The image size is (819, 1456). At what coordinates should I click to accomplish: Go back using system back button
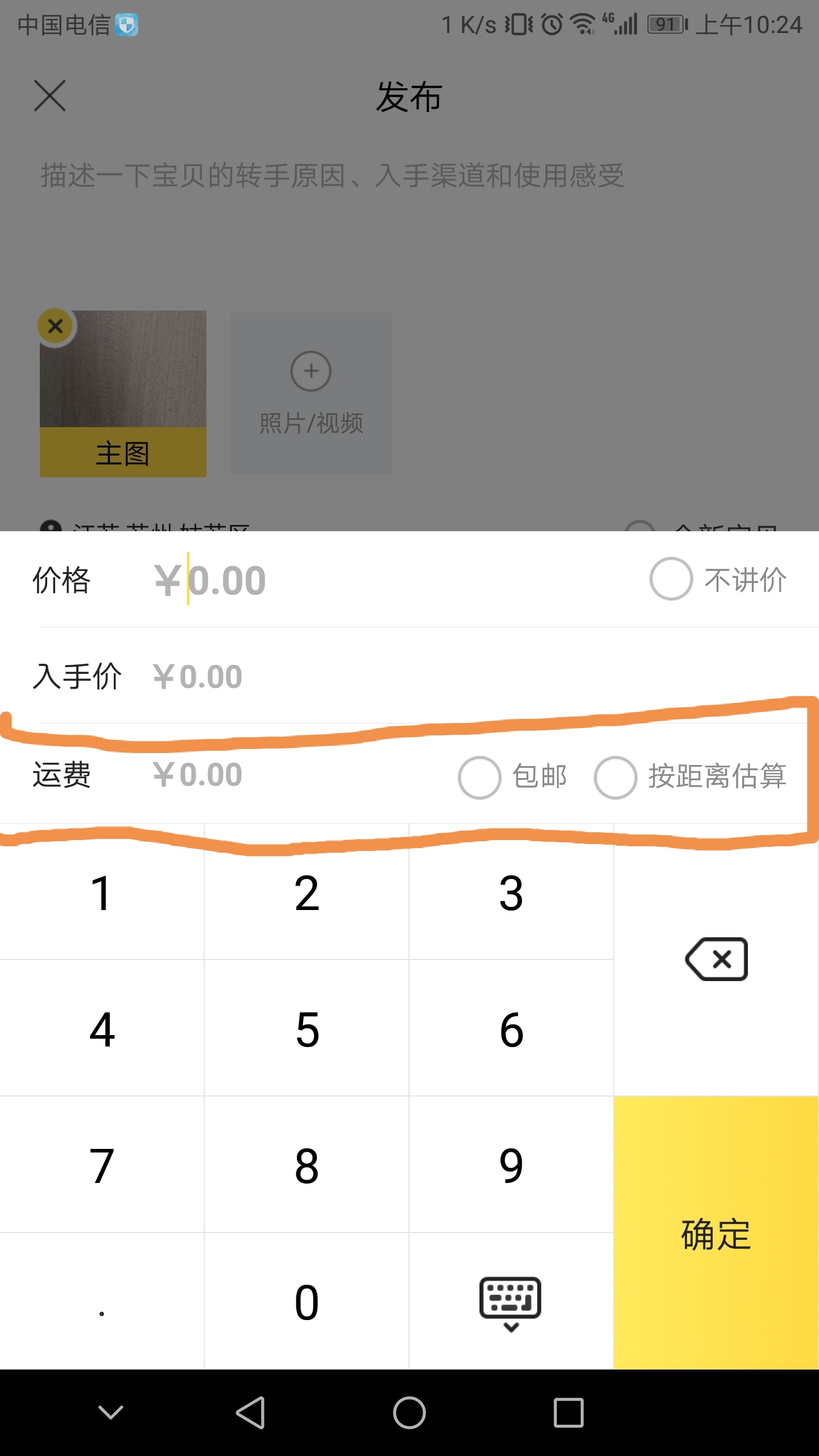[x=250, y=1413]
